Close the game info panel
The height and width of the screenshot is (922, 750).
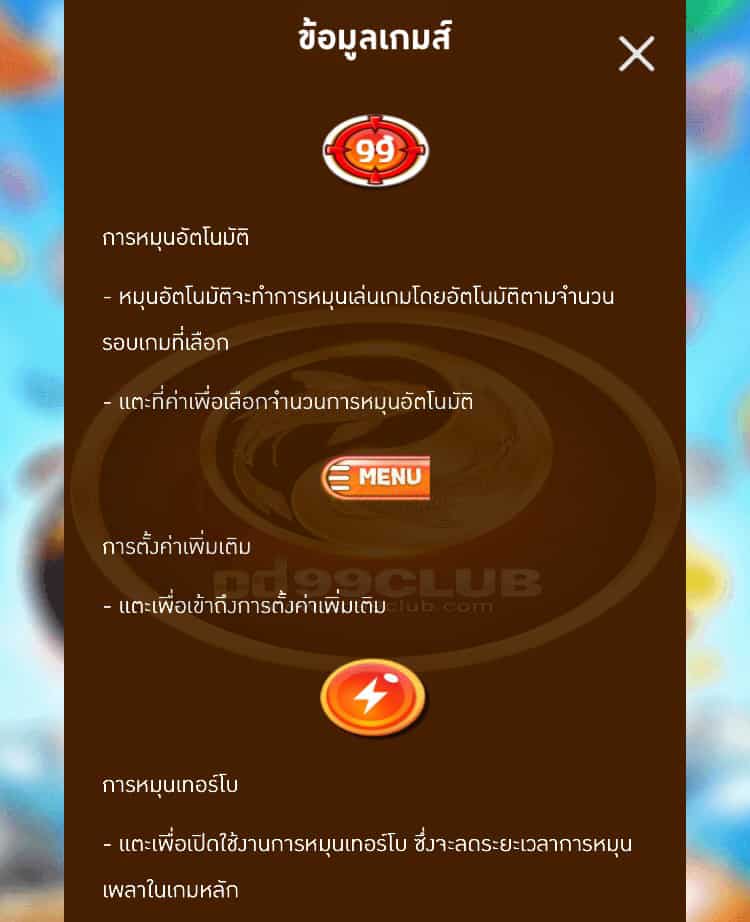coord(636,54)
